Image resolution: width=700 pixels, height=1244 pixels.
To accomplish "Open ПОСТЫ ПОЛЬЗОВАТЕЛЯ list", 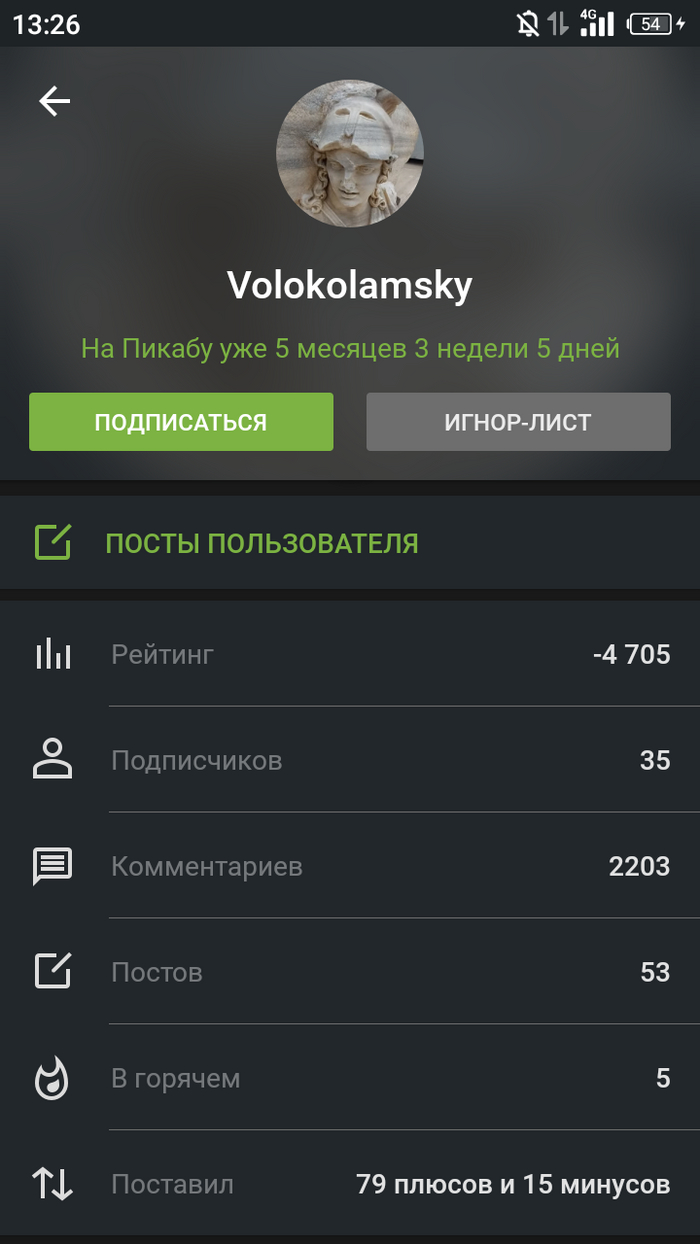I will tap(261, 544).
